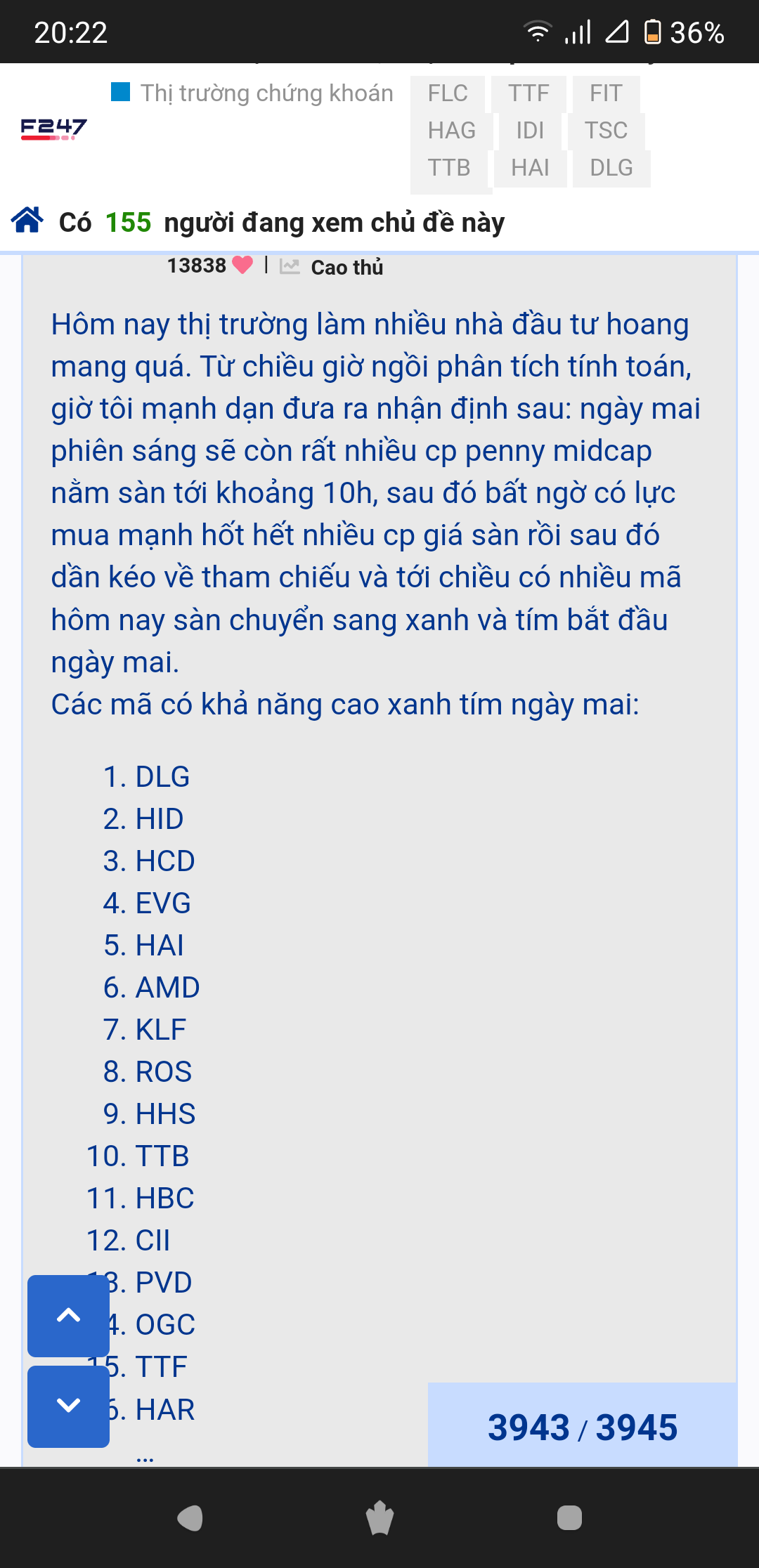The image size is (759, 1568).
Task: Select the HAI stock tag
Action: 530,168
